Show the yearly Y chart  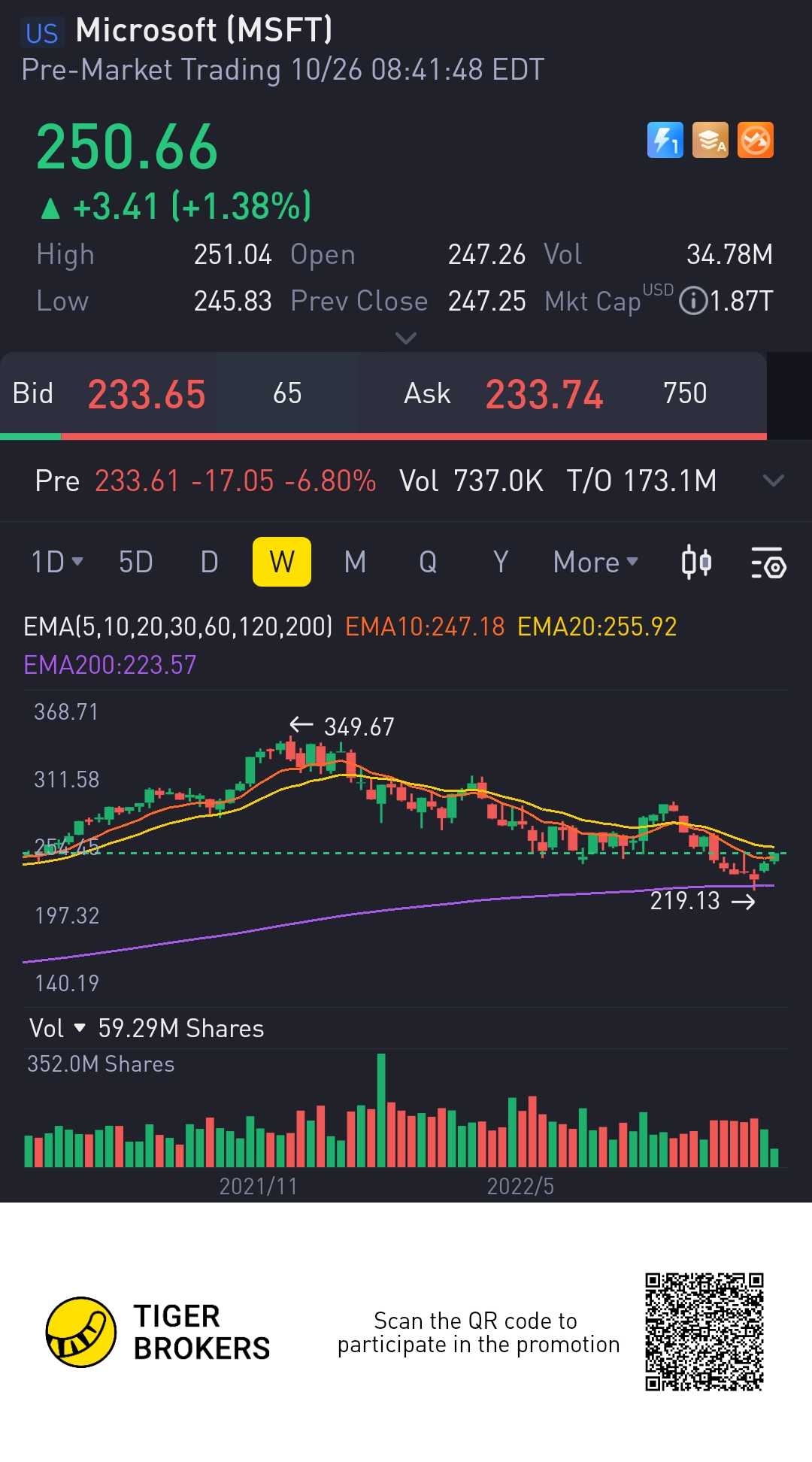coord(501,562)
